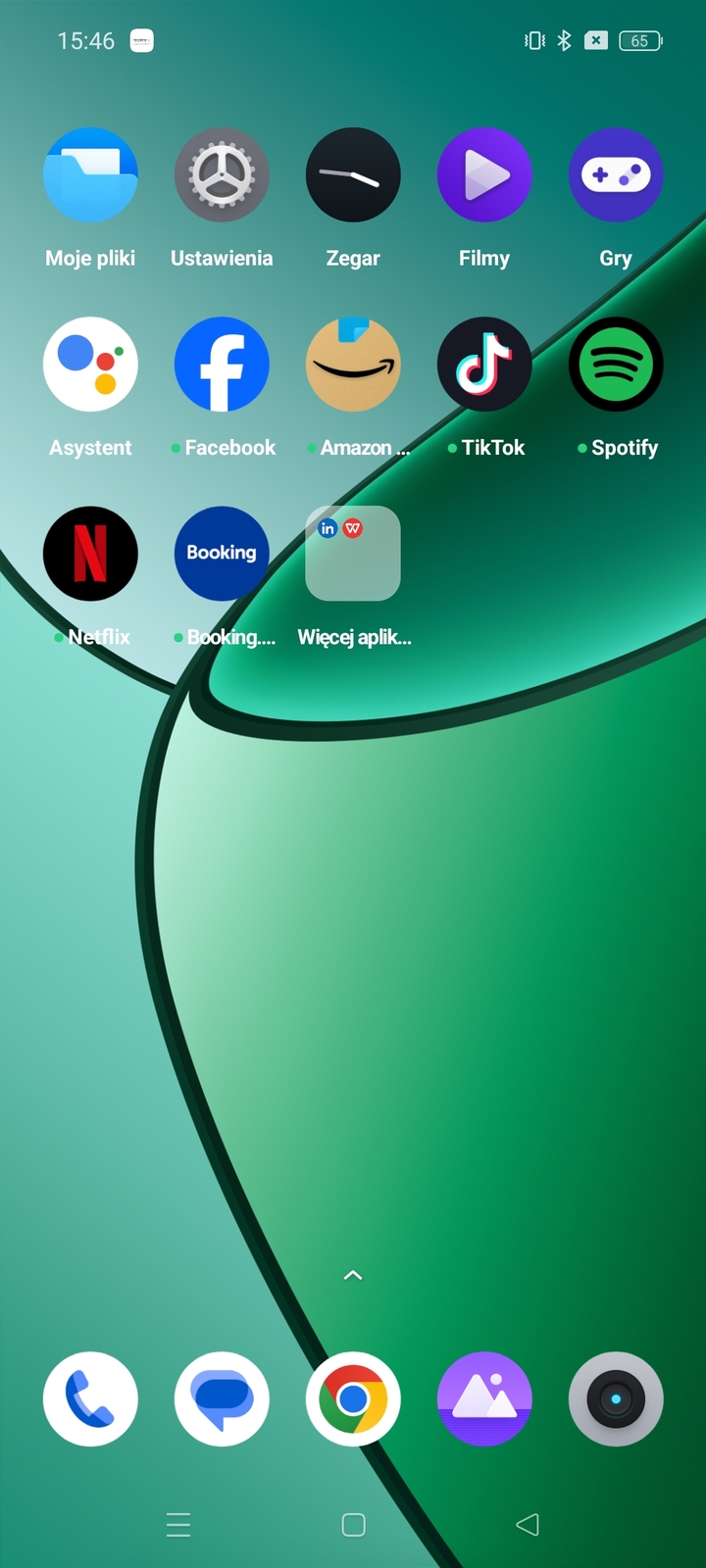Open the photo gallery in the dock

pyautogui.click(x=484, y=1399)
